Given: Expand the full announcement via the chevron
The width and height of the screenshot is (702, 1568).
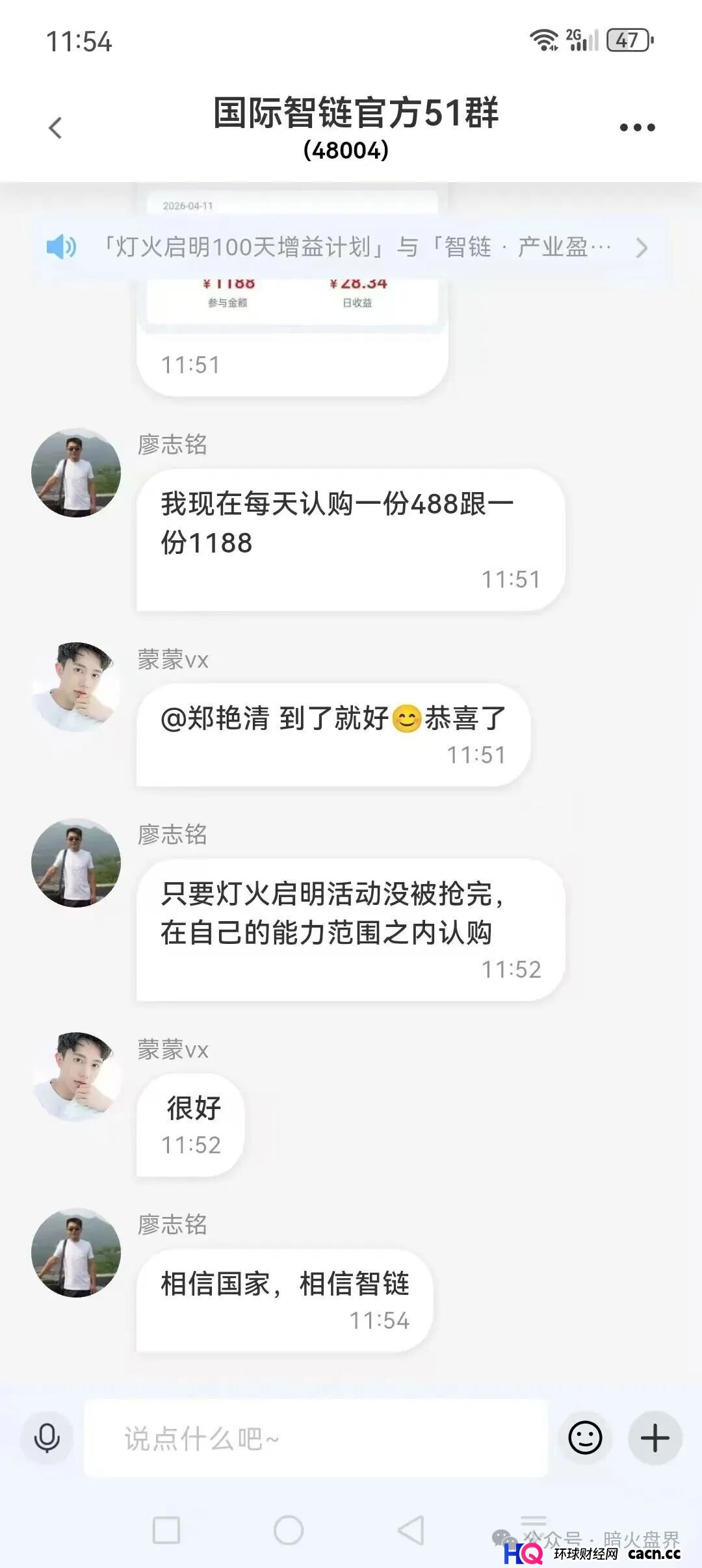Looking at the screenshot, I should pyautogui.click(x=642, y=248).
